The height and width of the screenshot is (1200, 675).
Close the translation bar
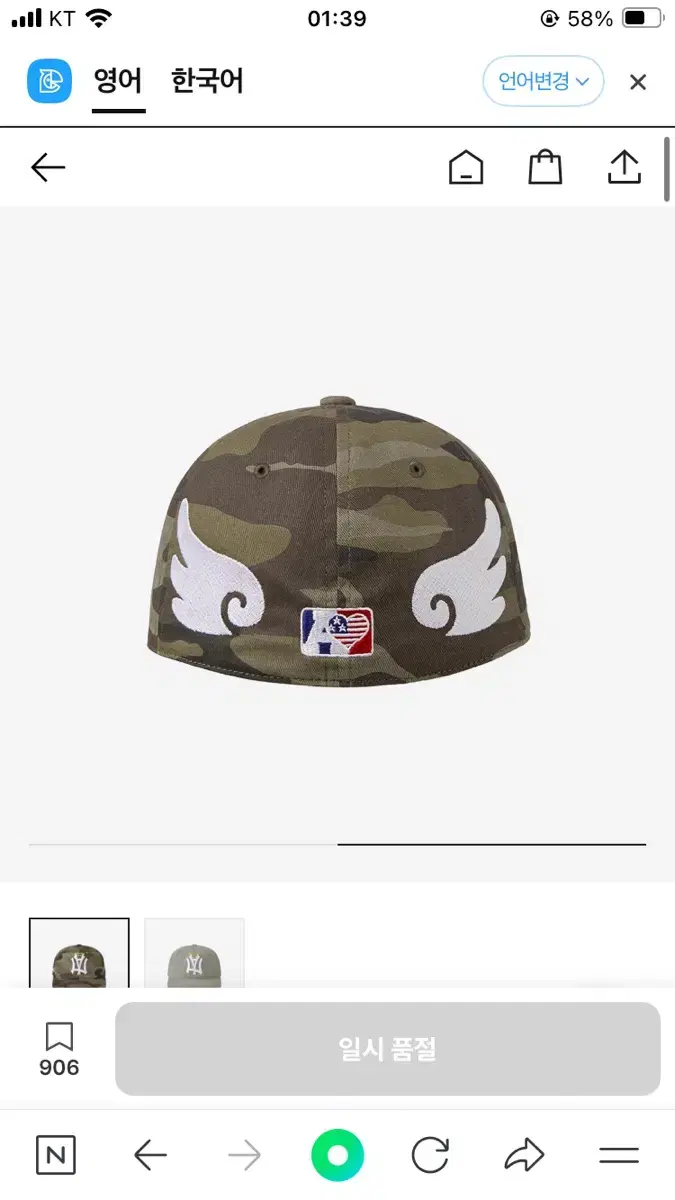[638, 82]
